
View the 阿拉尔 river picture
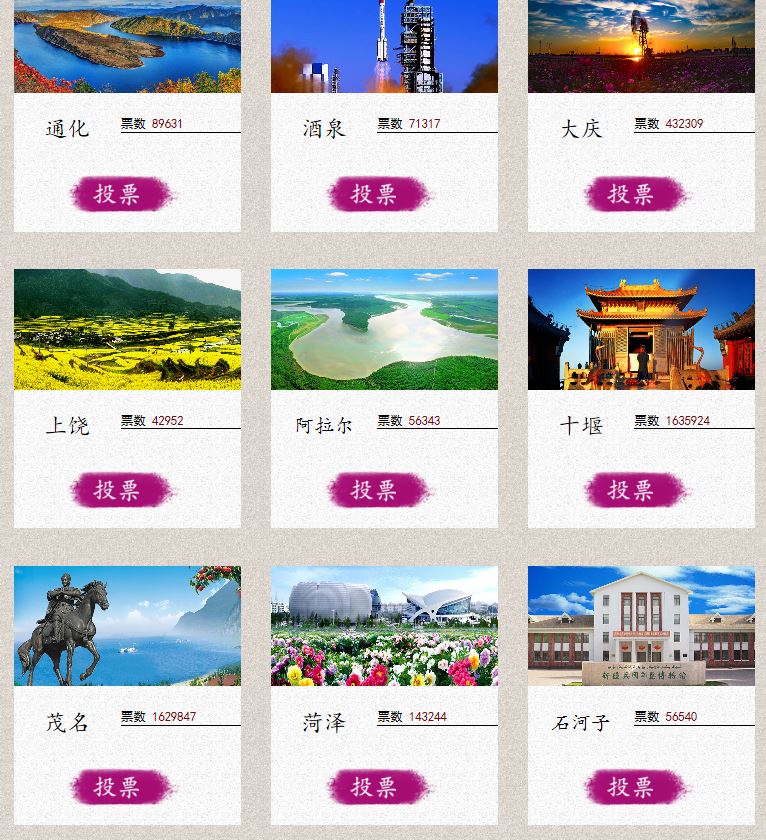[384, 329]
